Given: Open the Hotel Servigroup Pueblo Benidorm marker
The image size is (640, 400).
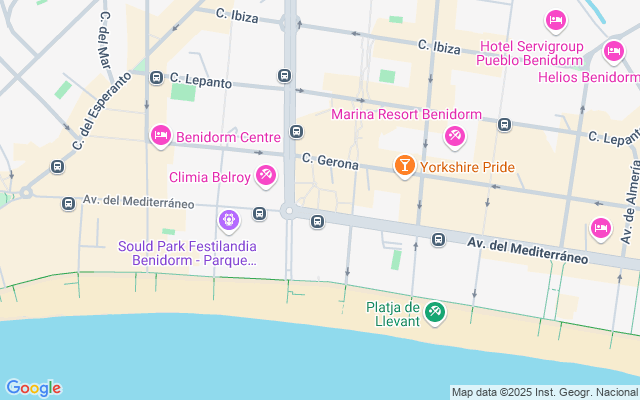Looking at the screenshot, I should (556, 20).
